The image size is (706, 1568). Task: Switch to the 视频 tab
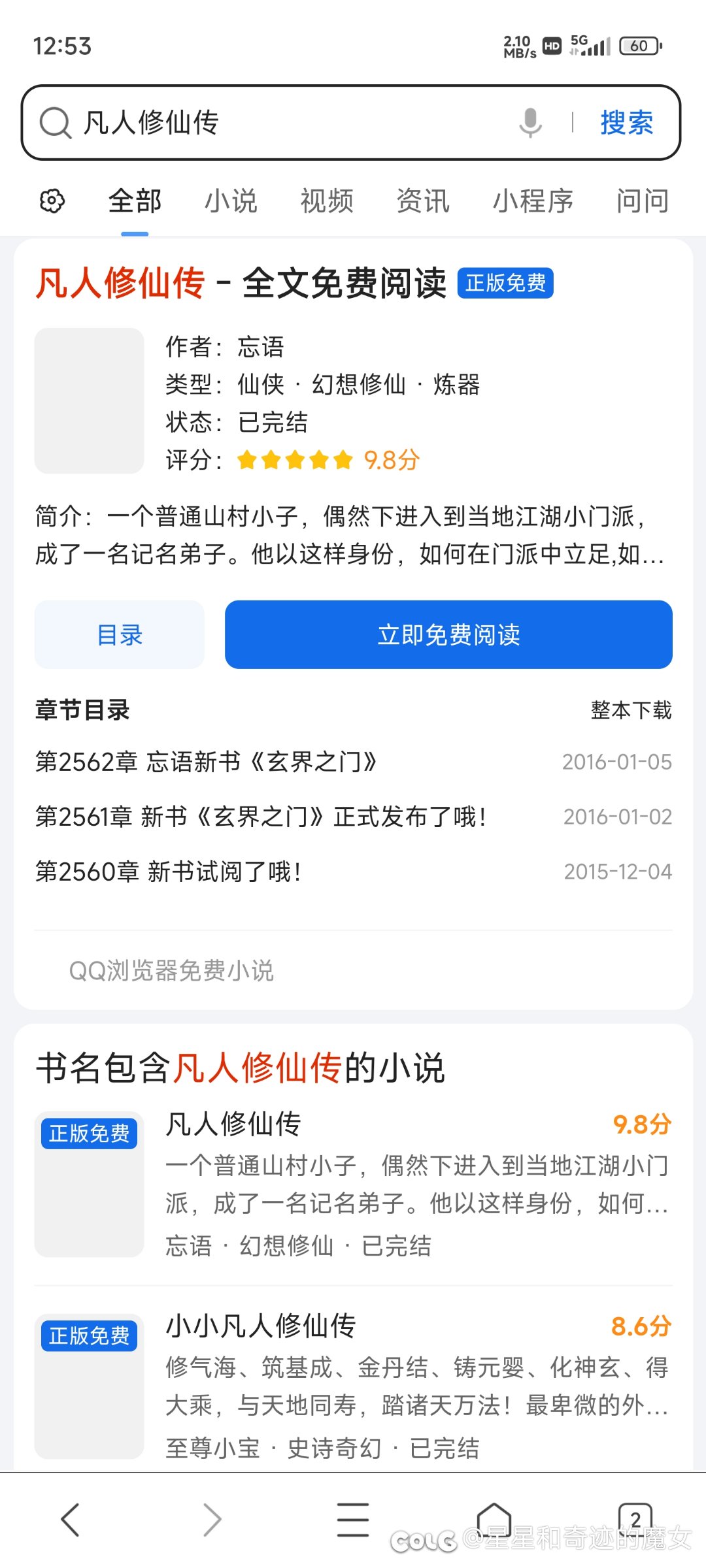click(327, 201)
